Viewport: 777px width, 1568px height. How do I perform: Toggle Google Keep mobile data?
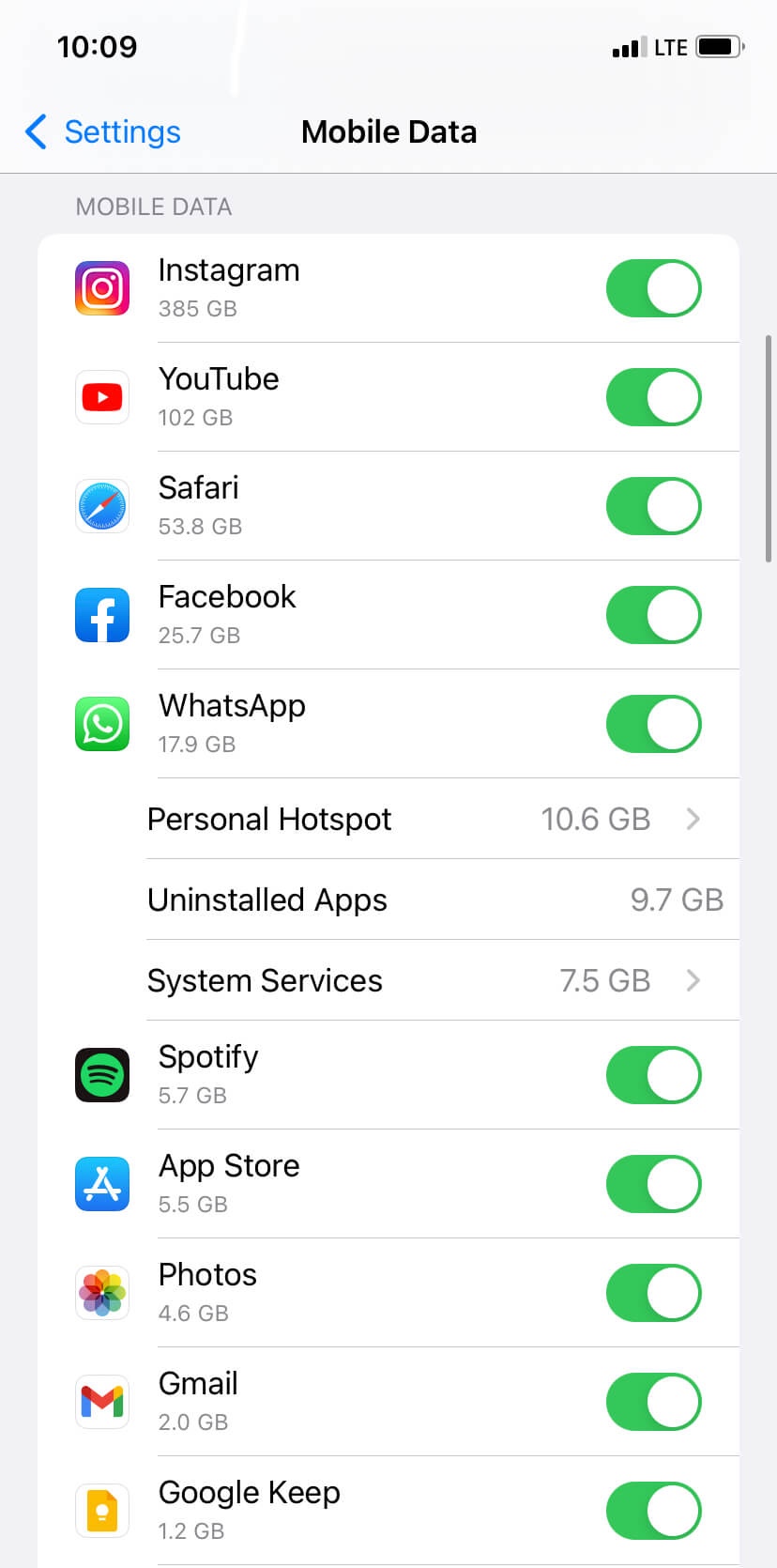[653, 1511]
